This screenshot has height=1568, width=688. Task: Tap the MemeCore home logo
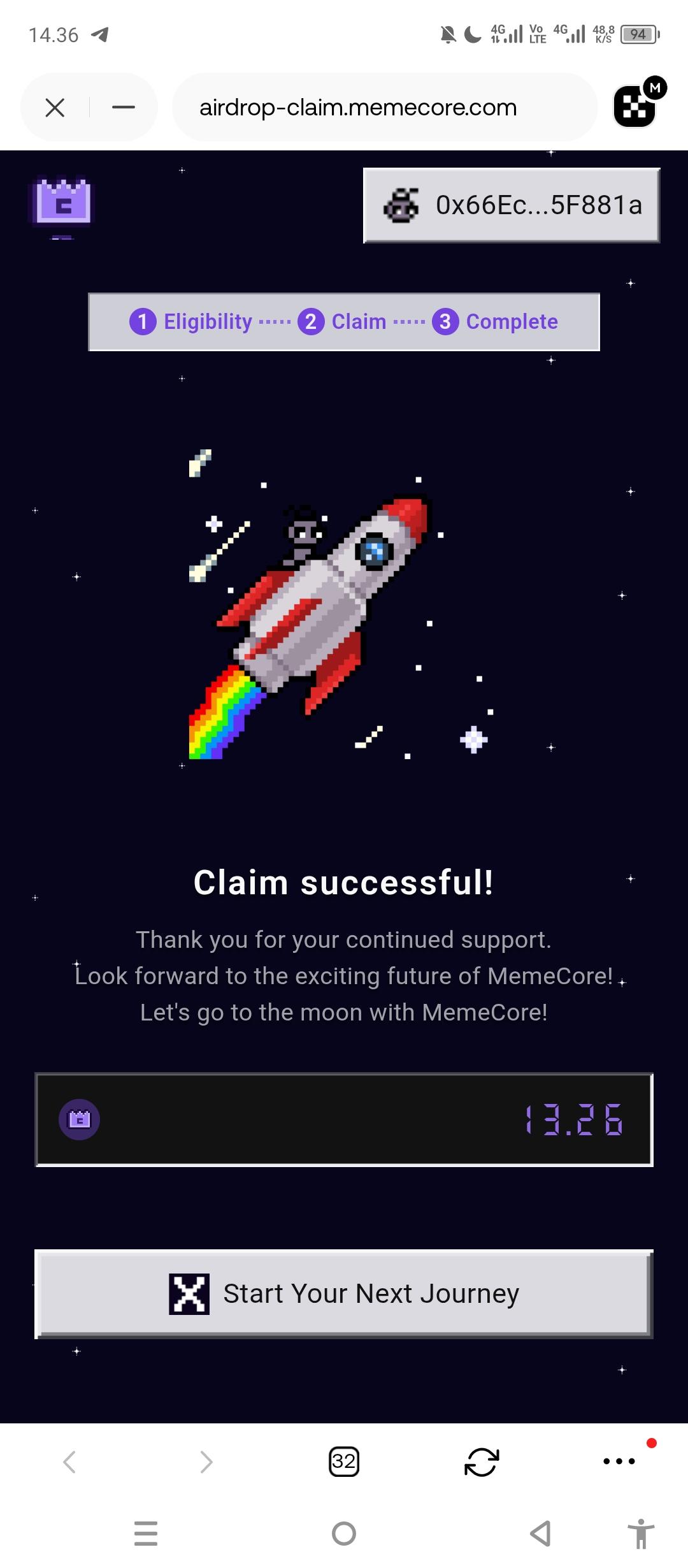tap(62, 203)
